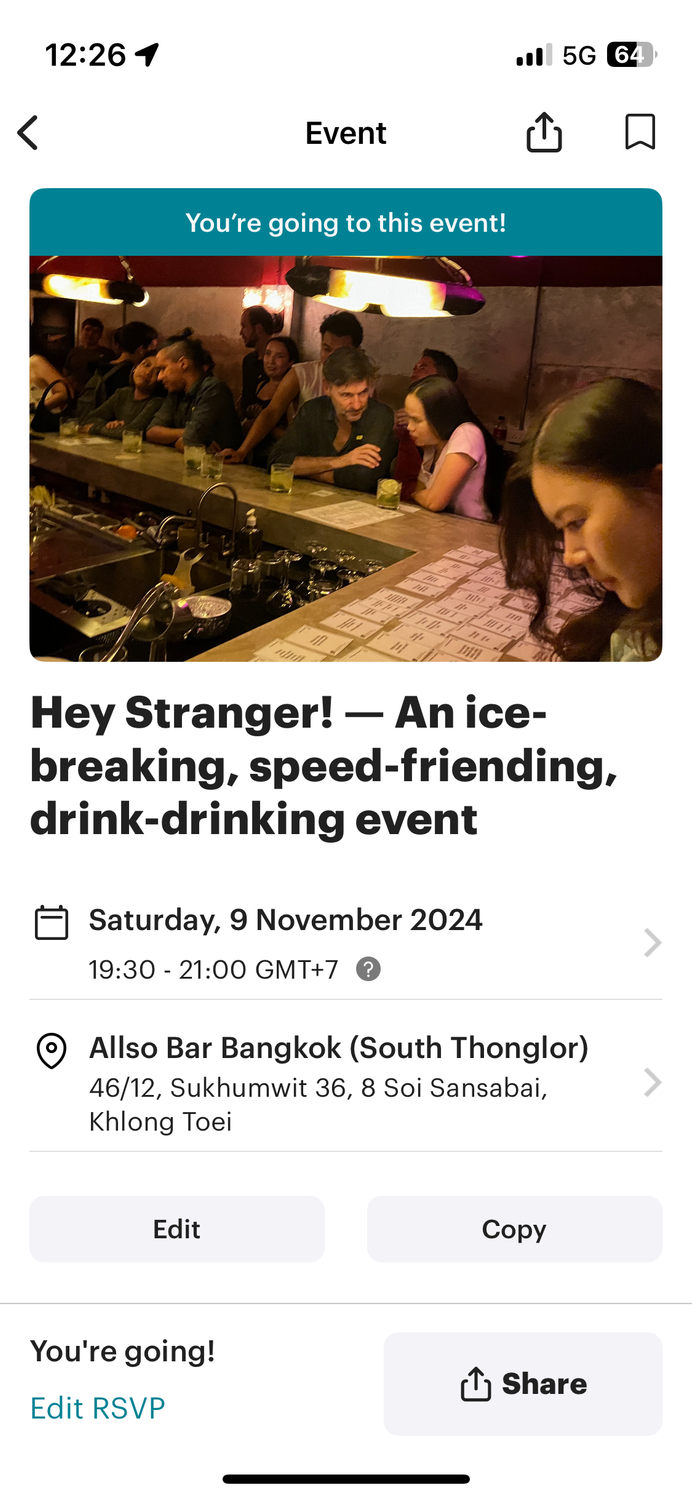
Task: Tap the Copy button
Action: click(514, 1229)
